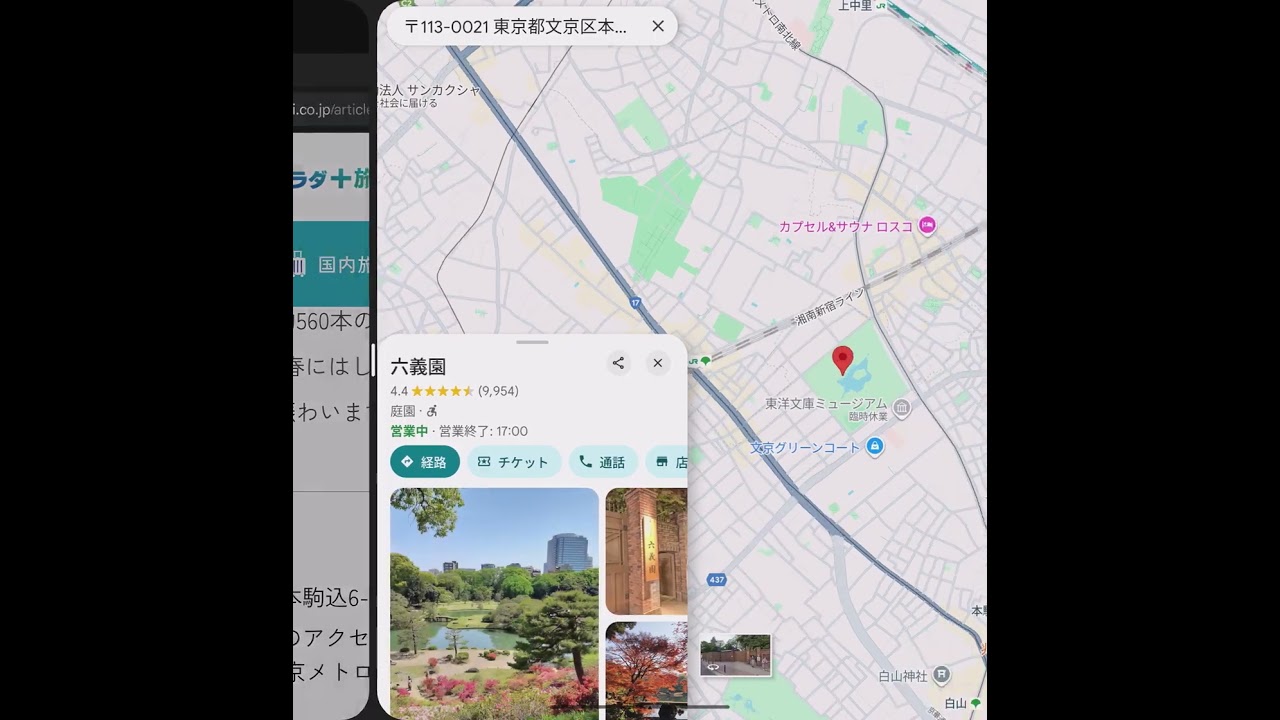Tap the red pin on the map
The height and width of the screenshot is (720, 1280).
coord(843,360)
